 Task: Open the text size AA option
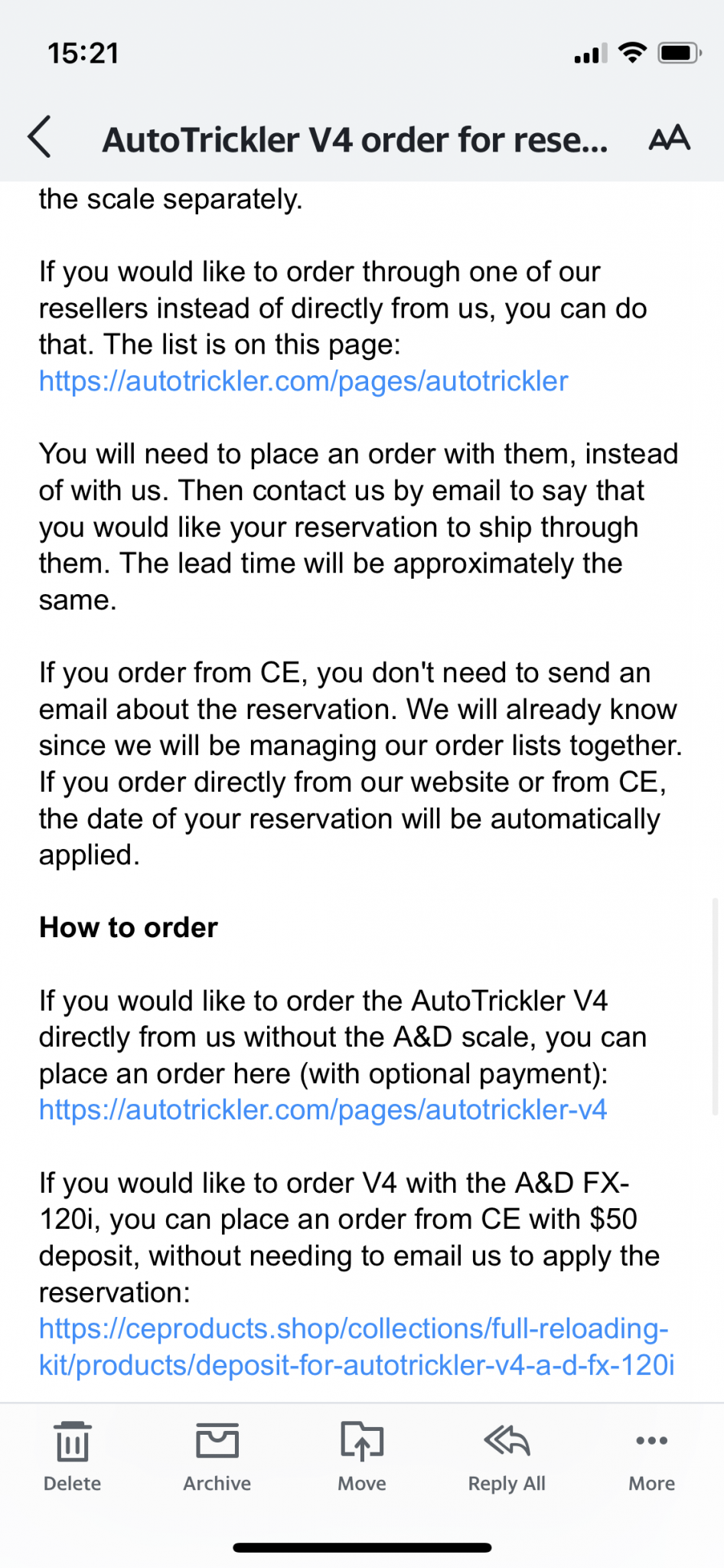pyautogui.click(x=669, y=138)
